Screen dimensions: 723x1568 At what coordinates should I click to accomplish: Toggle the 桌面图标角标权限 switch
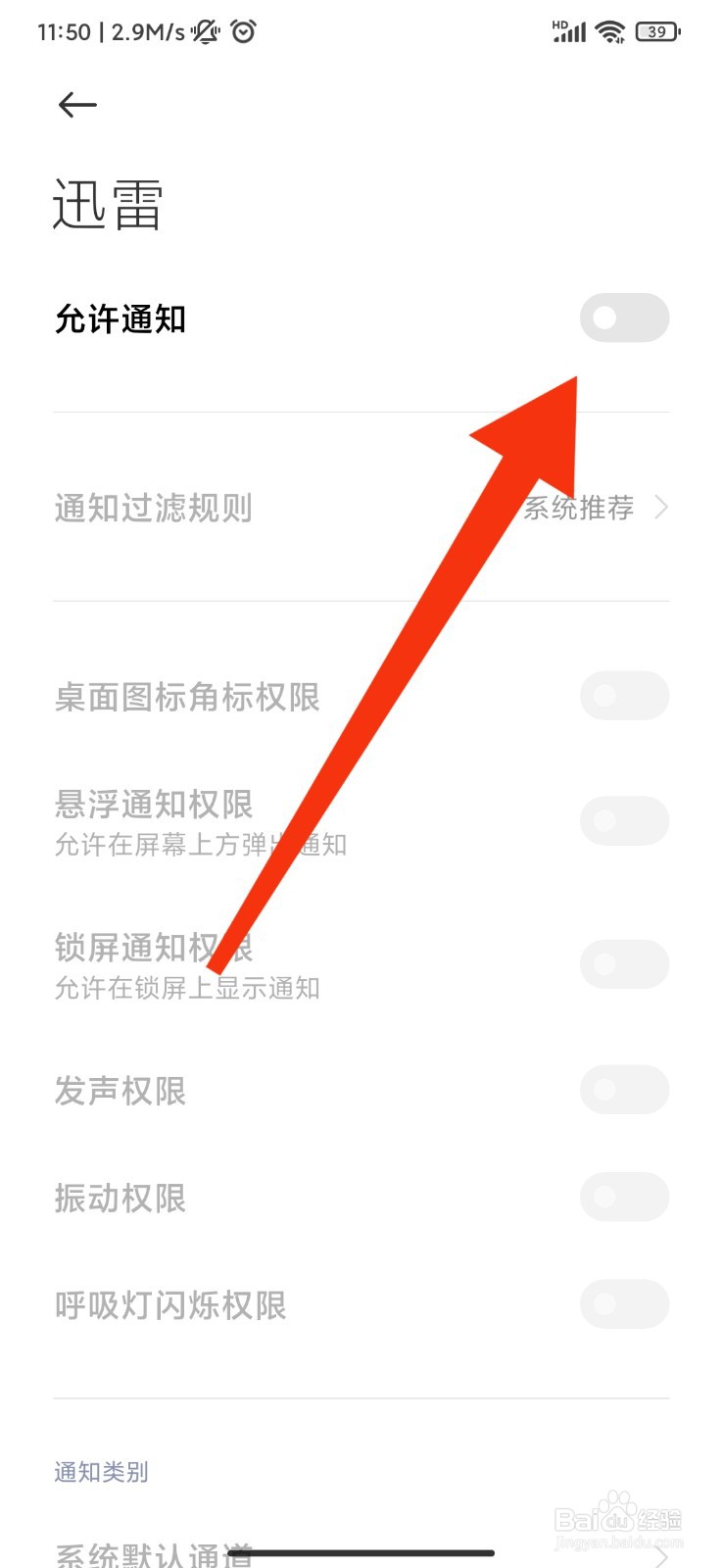coord(625,695)
